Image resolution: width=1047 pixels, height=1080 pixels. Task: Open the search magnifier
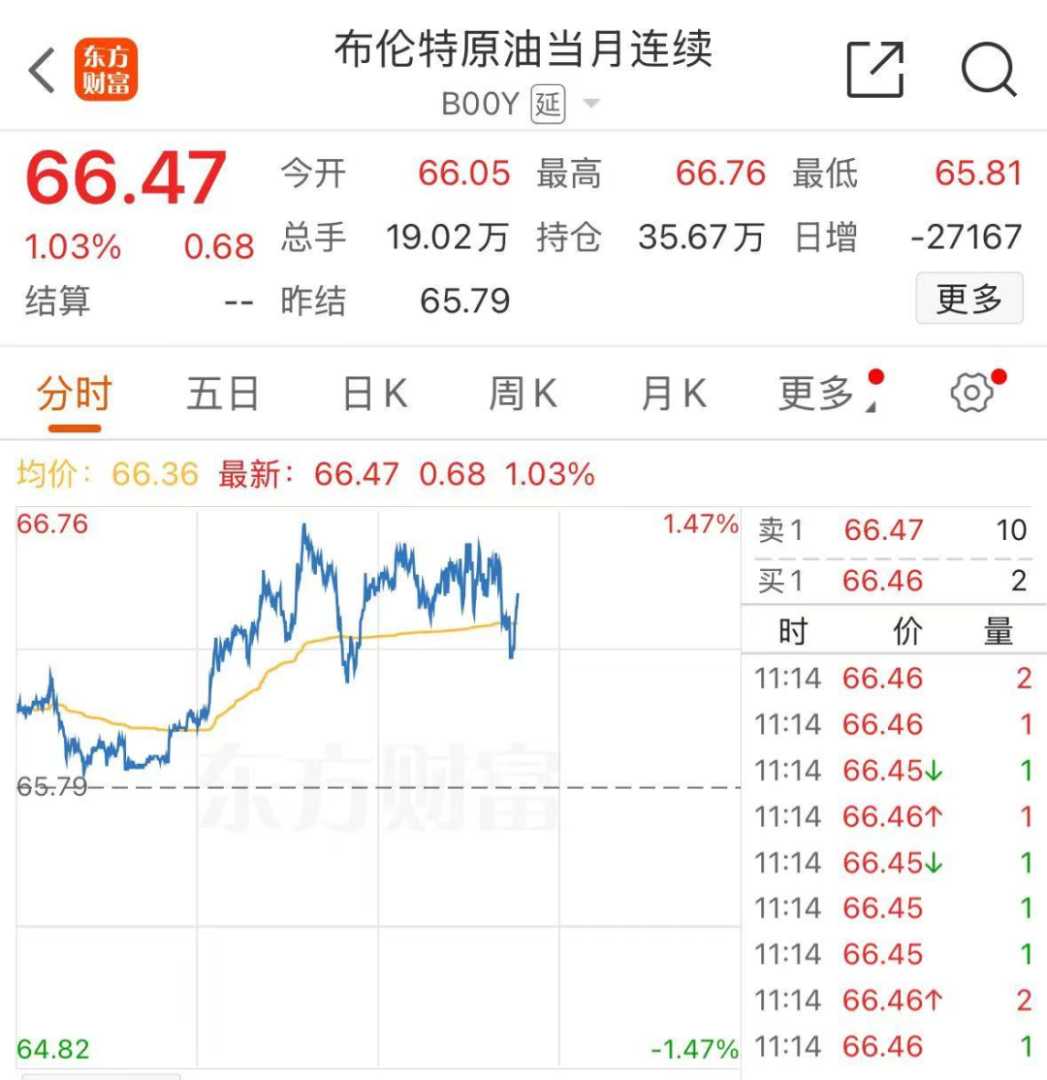click(x=988, y=70)
